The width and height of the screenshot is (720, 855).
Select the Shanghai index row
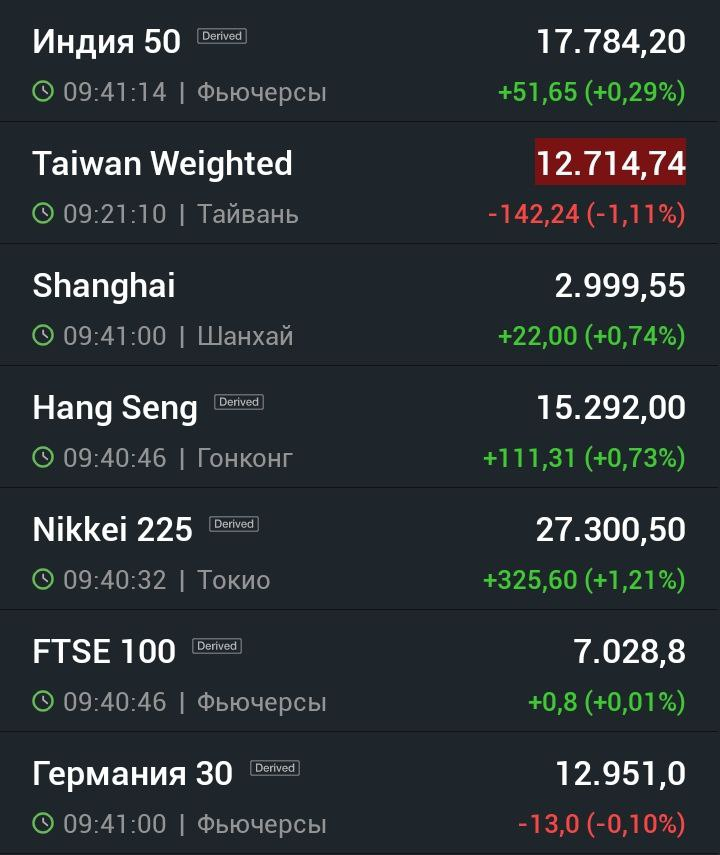pyautogui.click(x=360, y=305)
